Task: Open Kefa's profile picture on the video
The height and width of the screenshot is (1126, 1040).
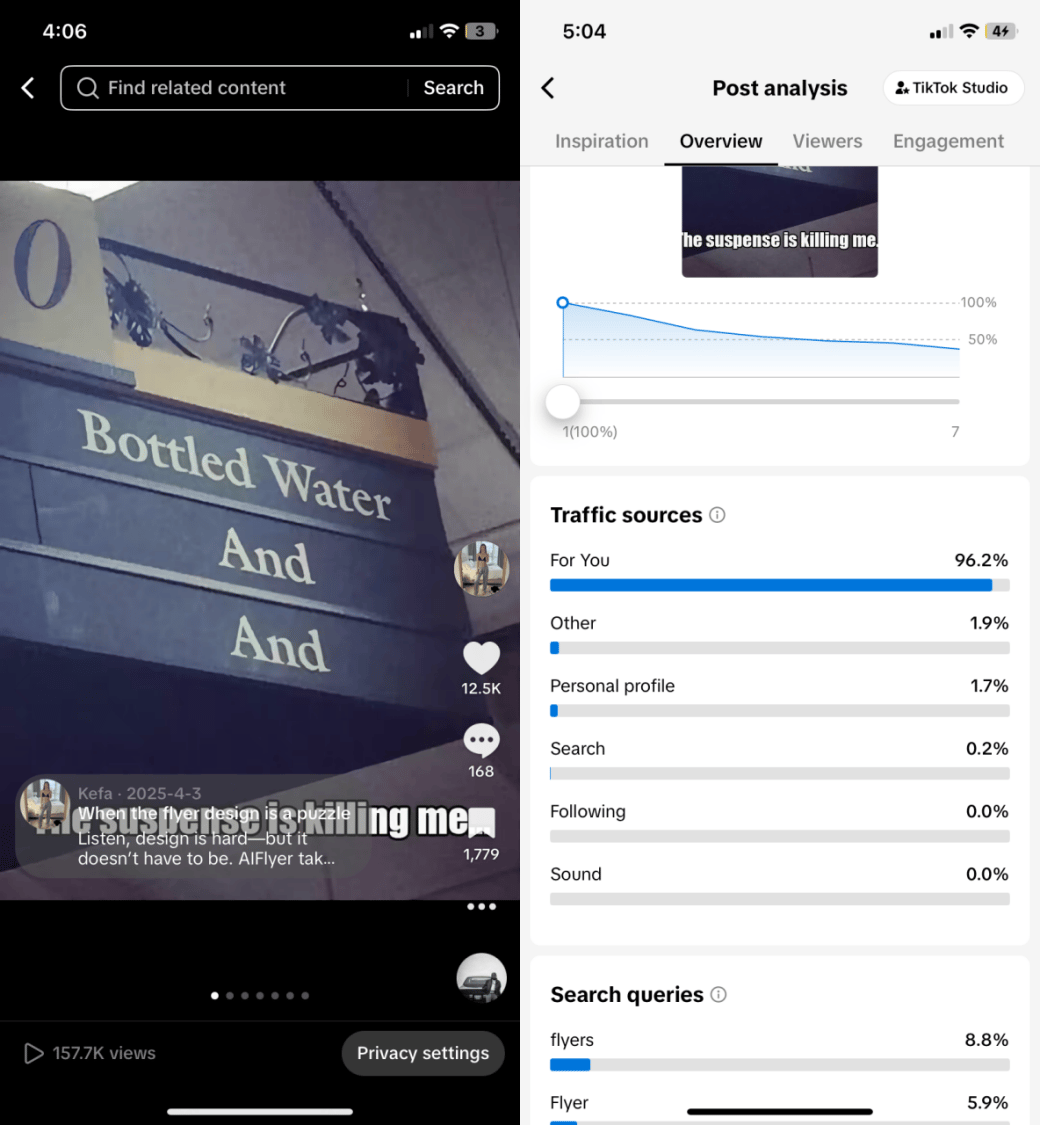Action: click(x=481, y=569)
